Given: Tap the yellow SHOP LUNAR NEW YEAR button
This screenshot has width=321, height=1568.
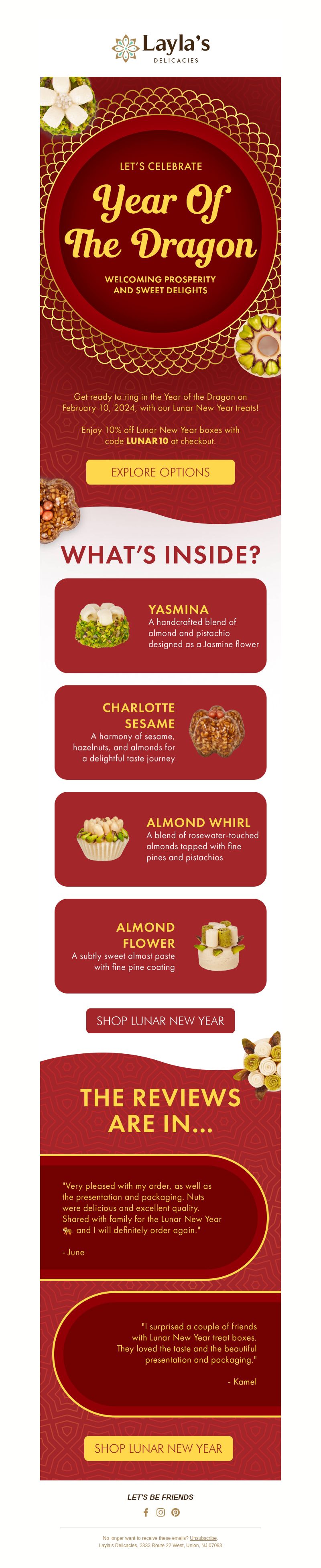Looking at the screenshot, I should pyautogui.click(x=158, y=1448).
